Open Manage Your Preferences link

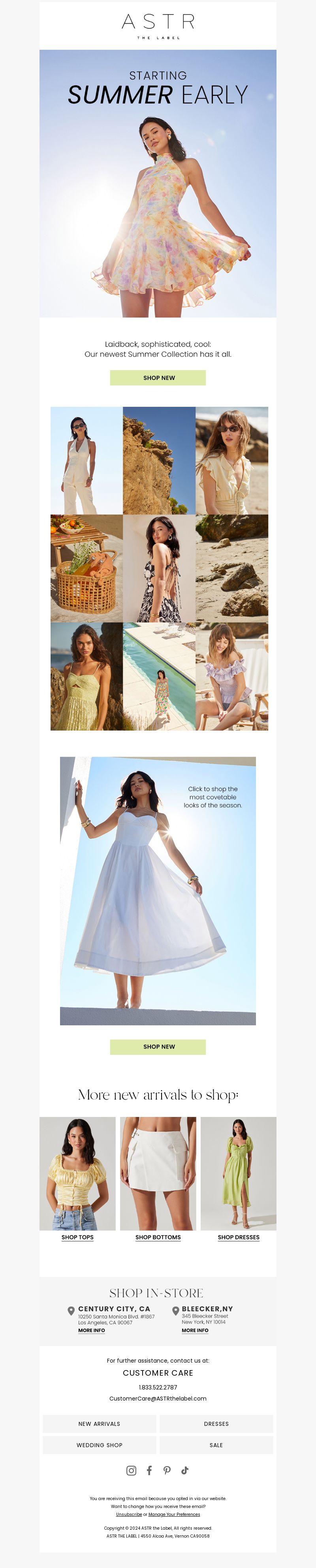(174, 1514)
